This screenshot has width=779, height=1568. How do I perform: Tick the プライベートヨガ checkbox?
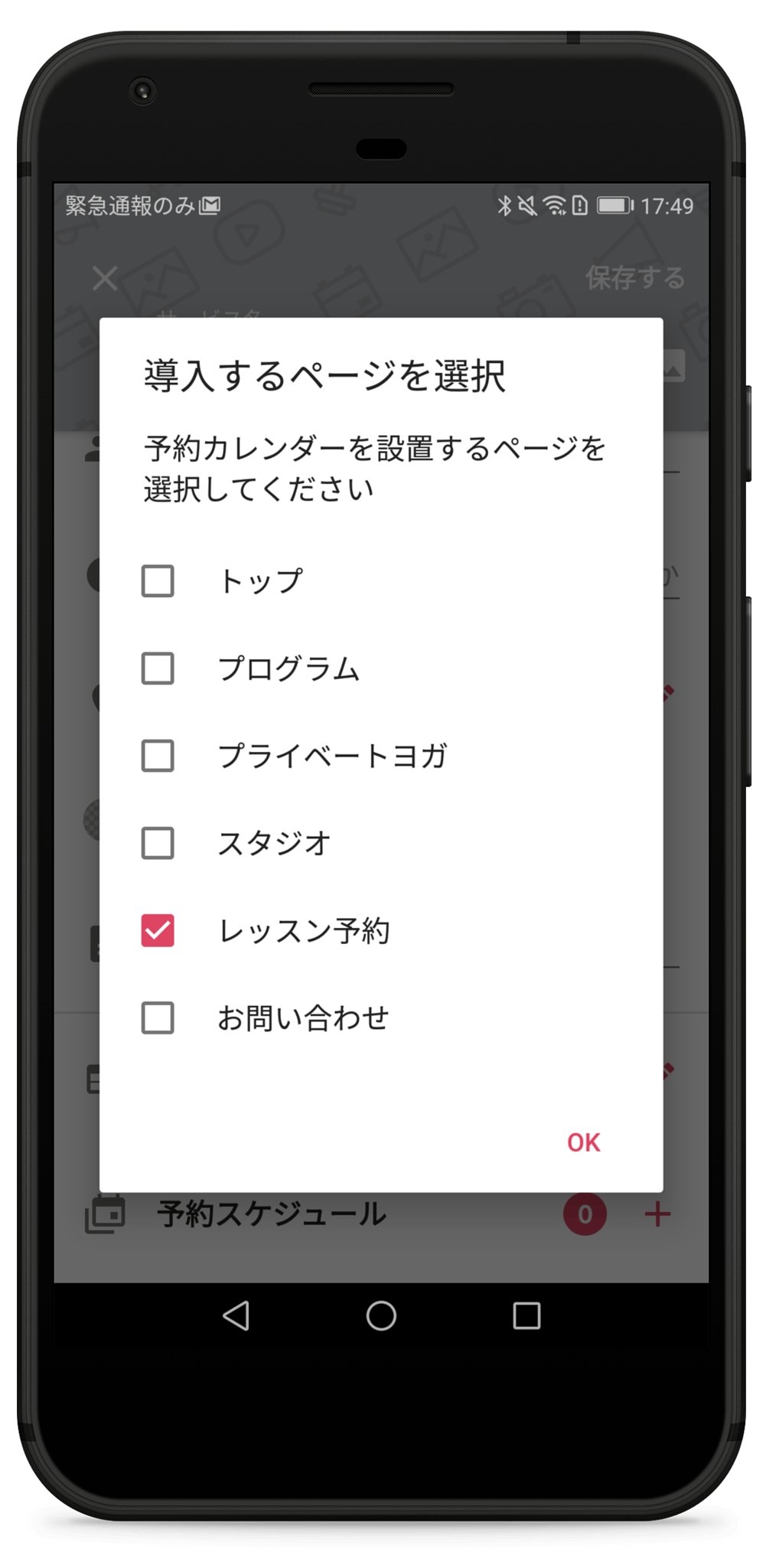coord(158,756)
